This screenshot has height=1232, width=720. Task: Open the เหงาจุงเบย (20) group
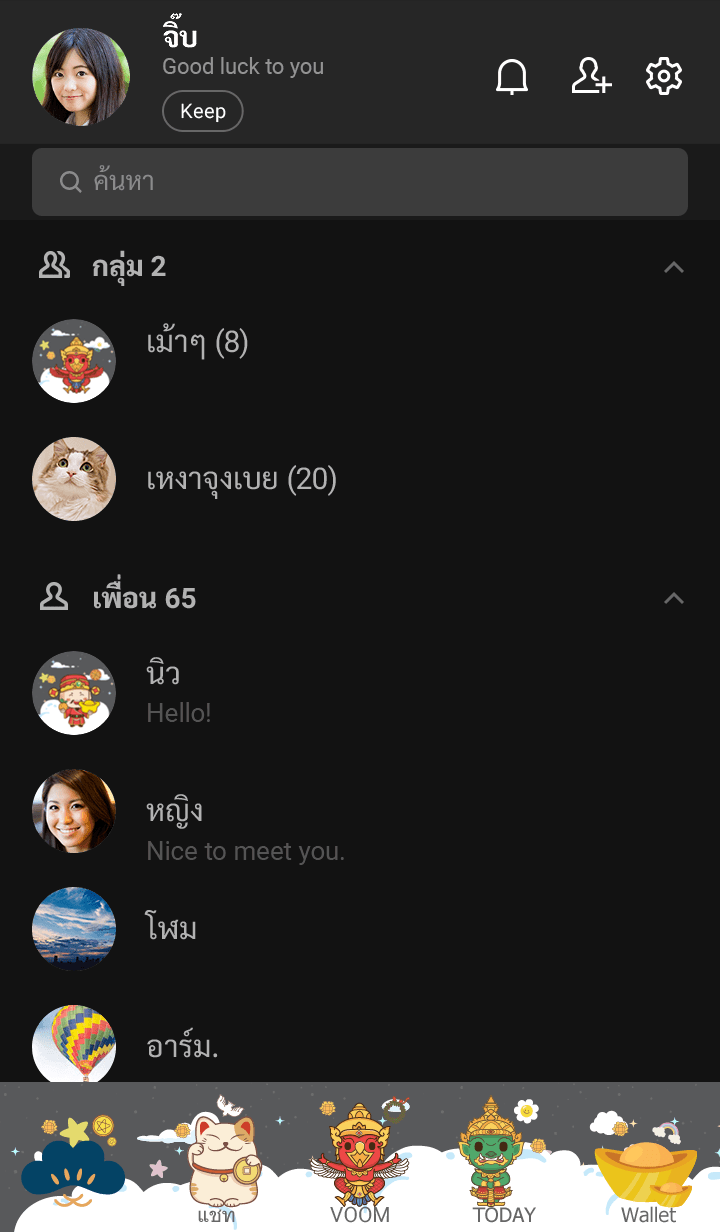pyautogui.click(x=241, y=480)
